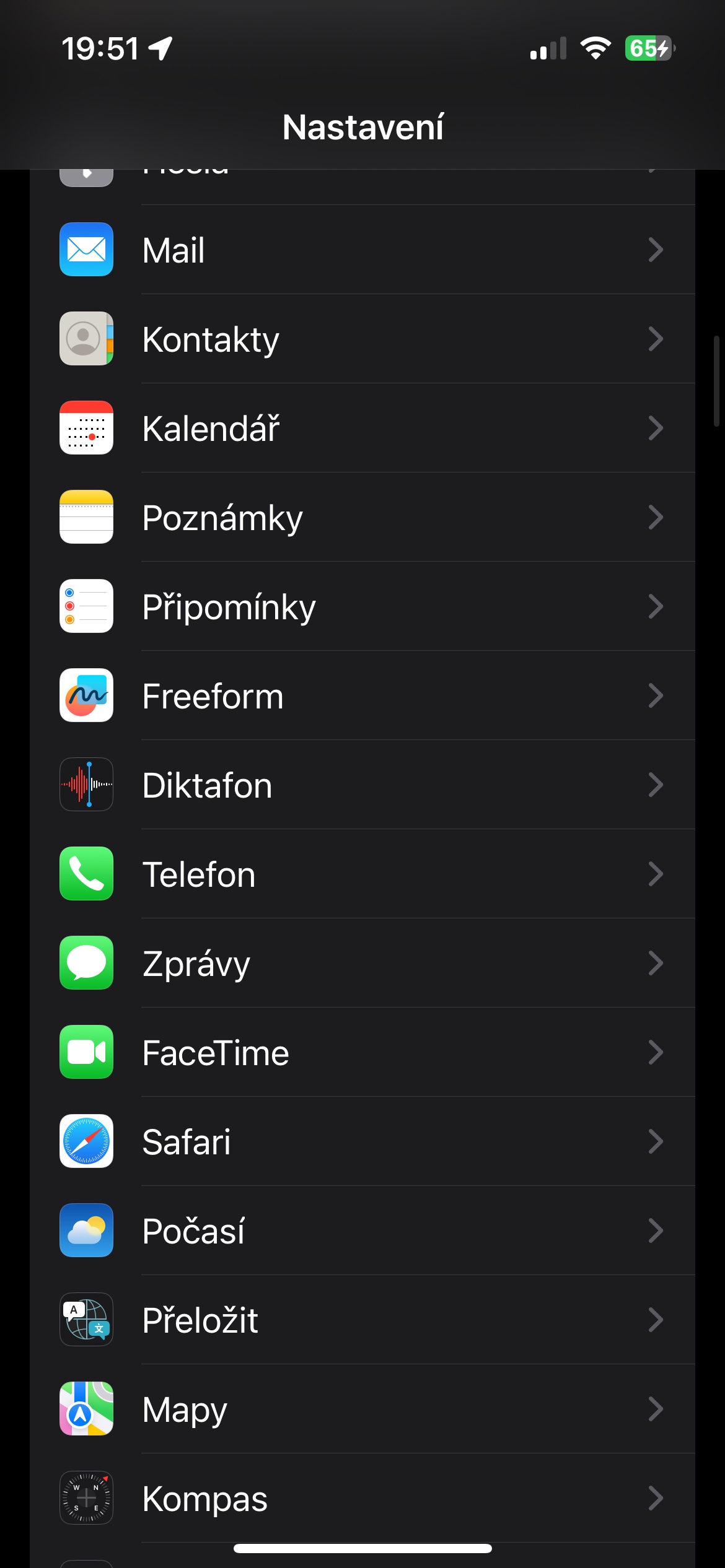Open Safari settings
This screenshot has width=725, height=1568.
tap(362, 1141)
